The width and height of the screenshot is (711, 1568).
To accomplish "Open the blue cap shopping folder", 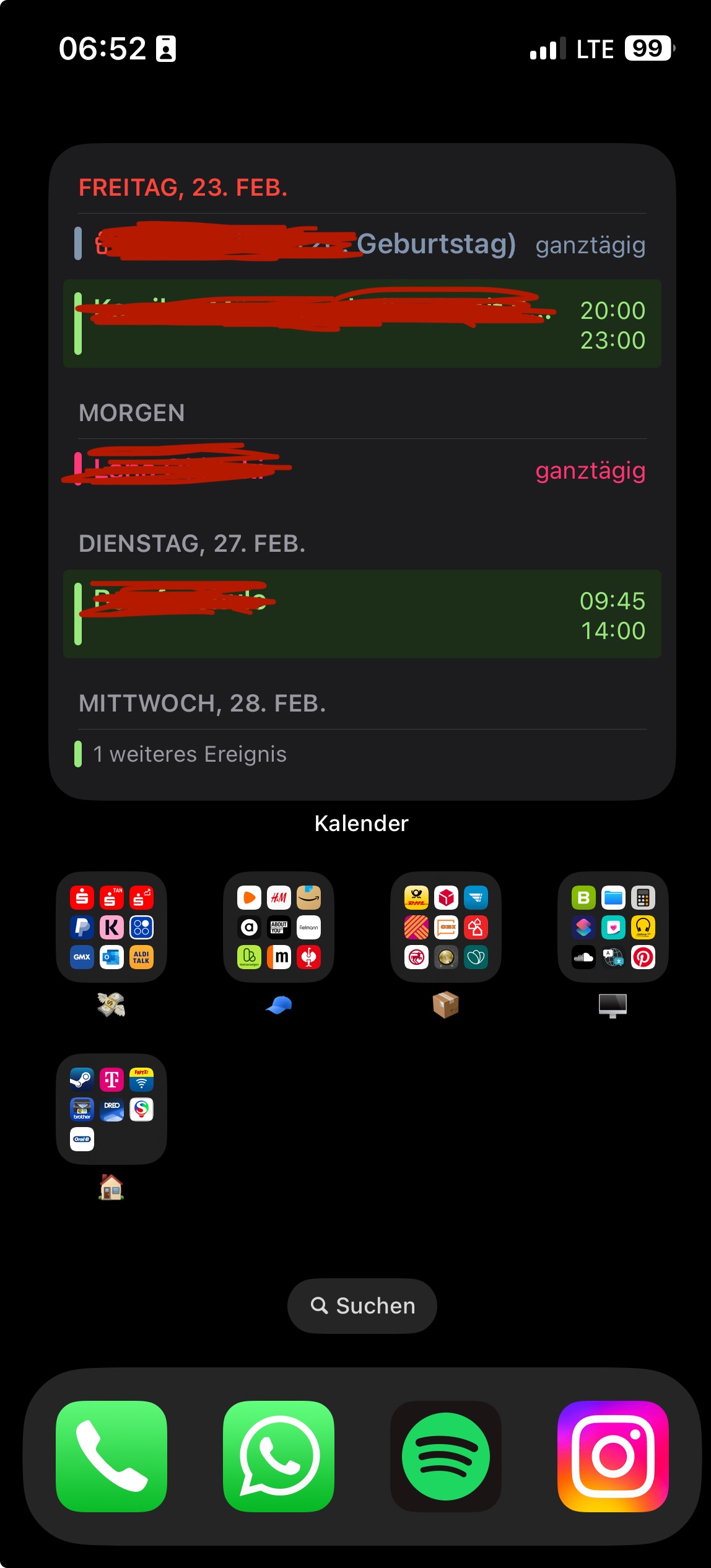I will click(279, 927).
